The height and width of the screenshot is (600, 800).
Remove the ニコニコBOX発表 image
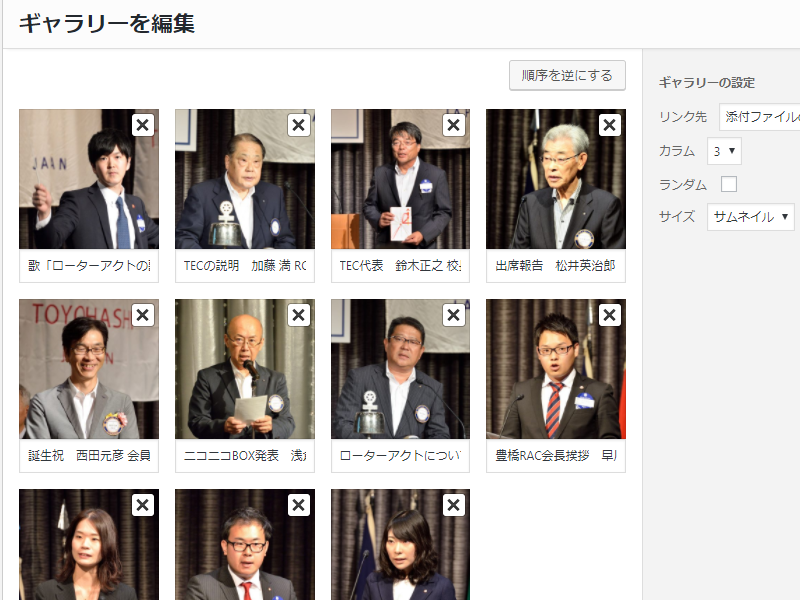click(299, 315)
